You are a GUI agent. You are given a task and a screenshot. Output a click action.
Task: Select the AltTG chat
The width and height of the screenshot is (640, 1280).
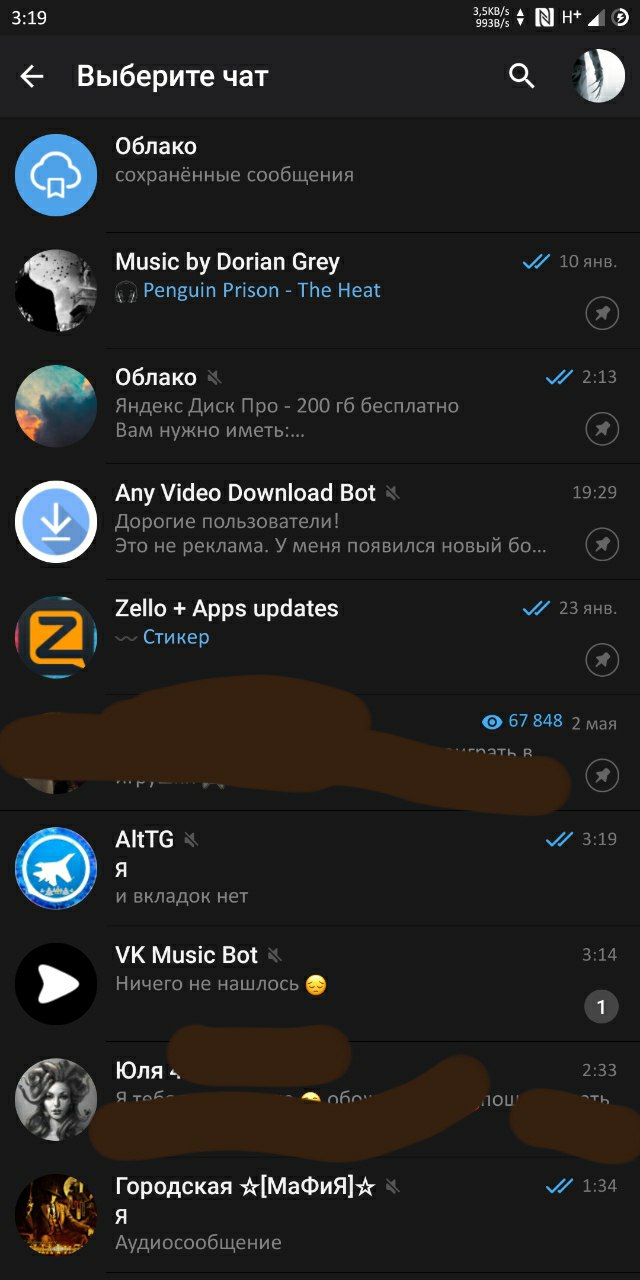(320, 868)
